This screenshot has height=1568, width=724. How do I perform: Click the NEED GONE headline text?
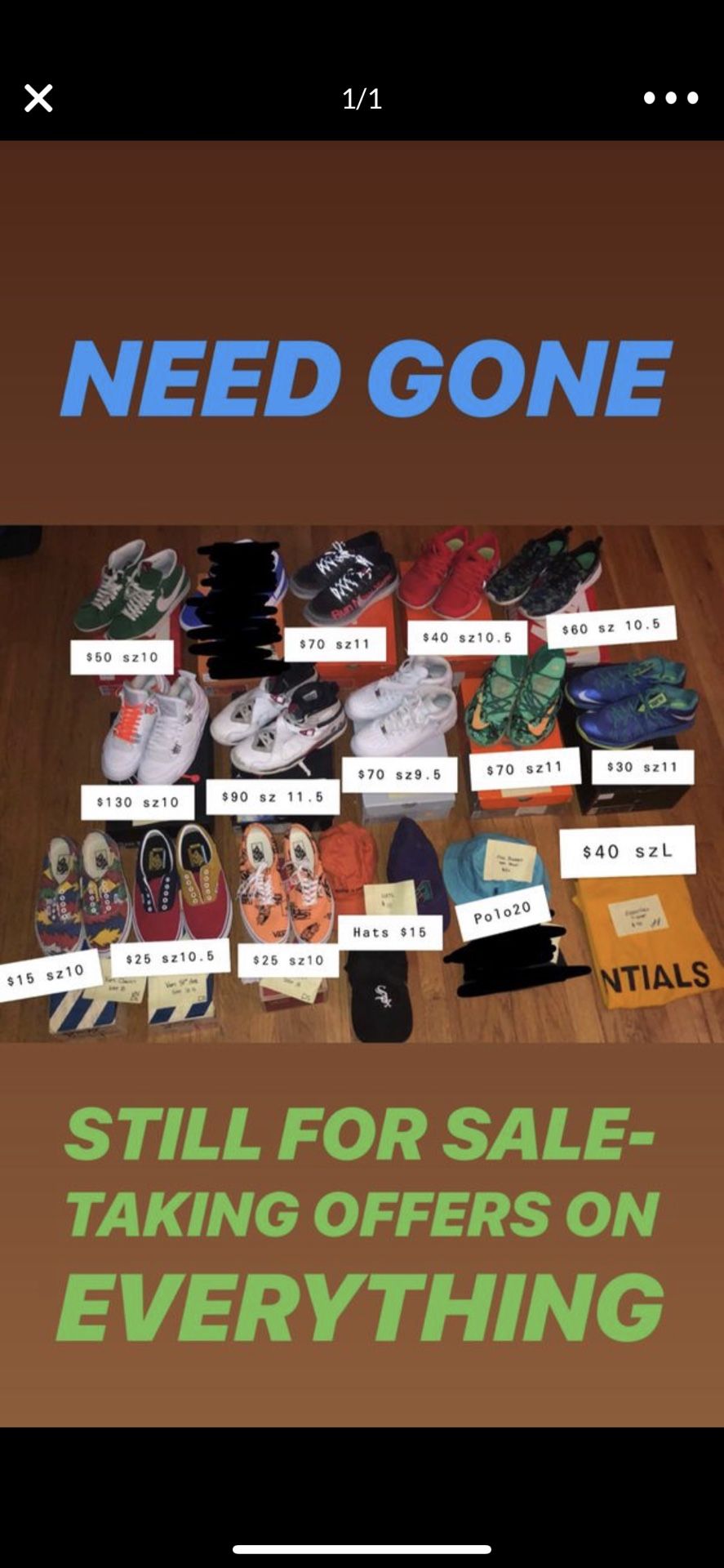[x=362, y=376]
